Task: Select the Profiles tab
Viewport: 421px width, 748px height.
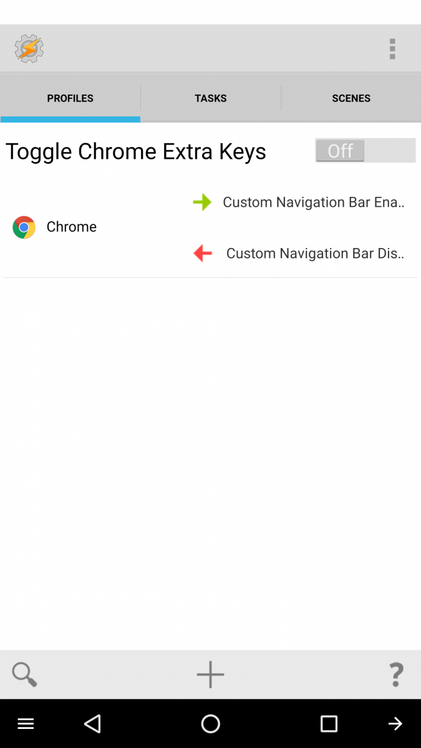Action: [70, 98]
